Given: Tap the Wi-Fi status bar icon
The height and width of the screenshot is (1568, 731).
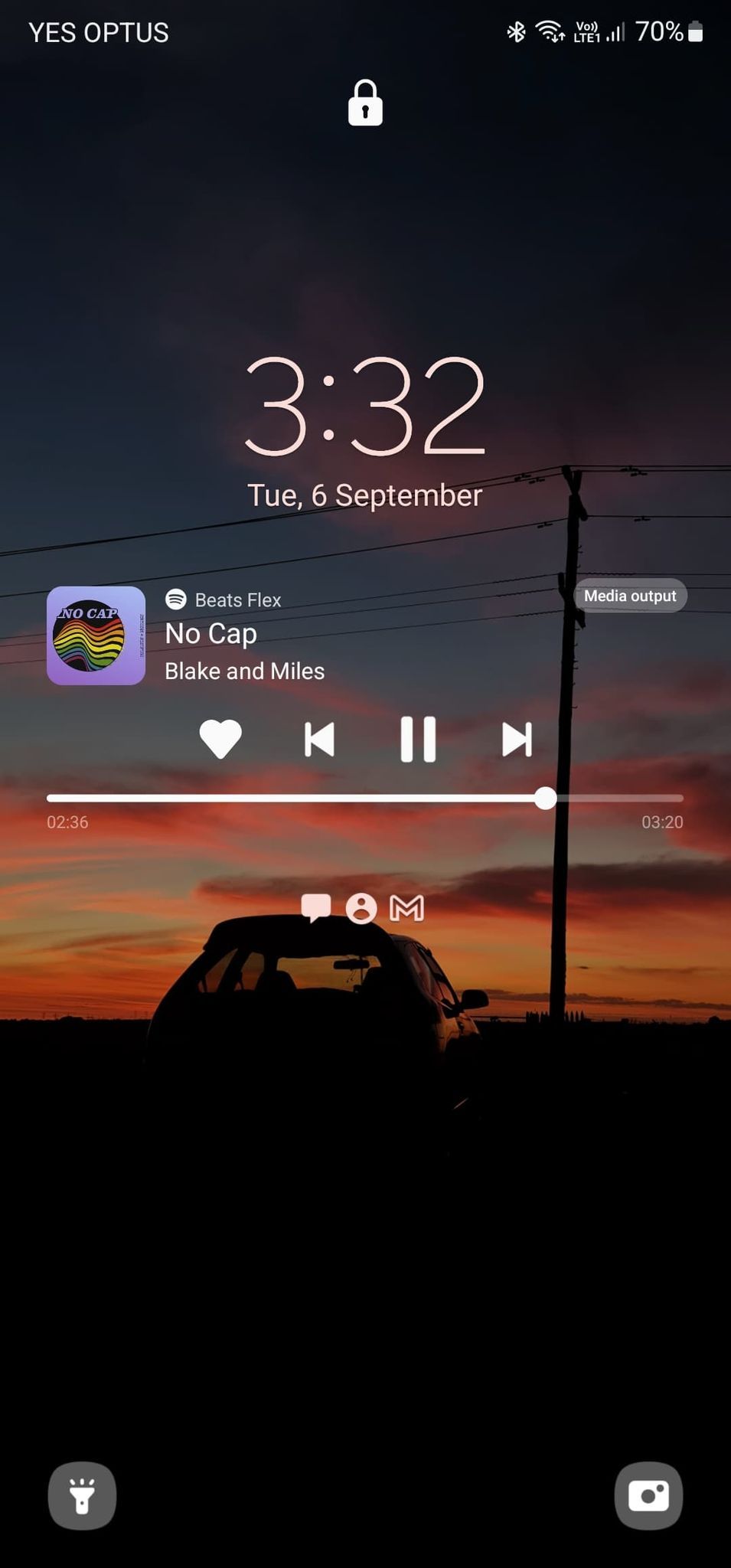Looking at the screenshot, I should point(548,31).
